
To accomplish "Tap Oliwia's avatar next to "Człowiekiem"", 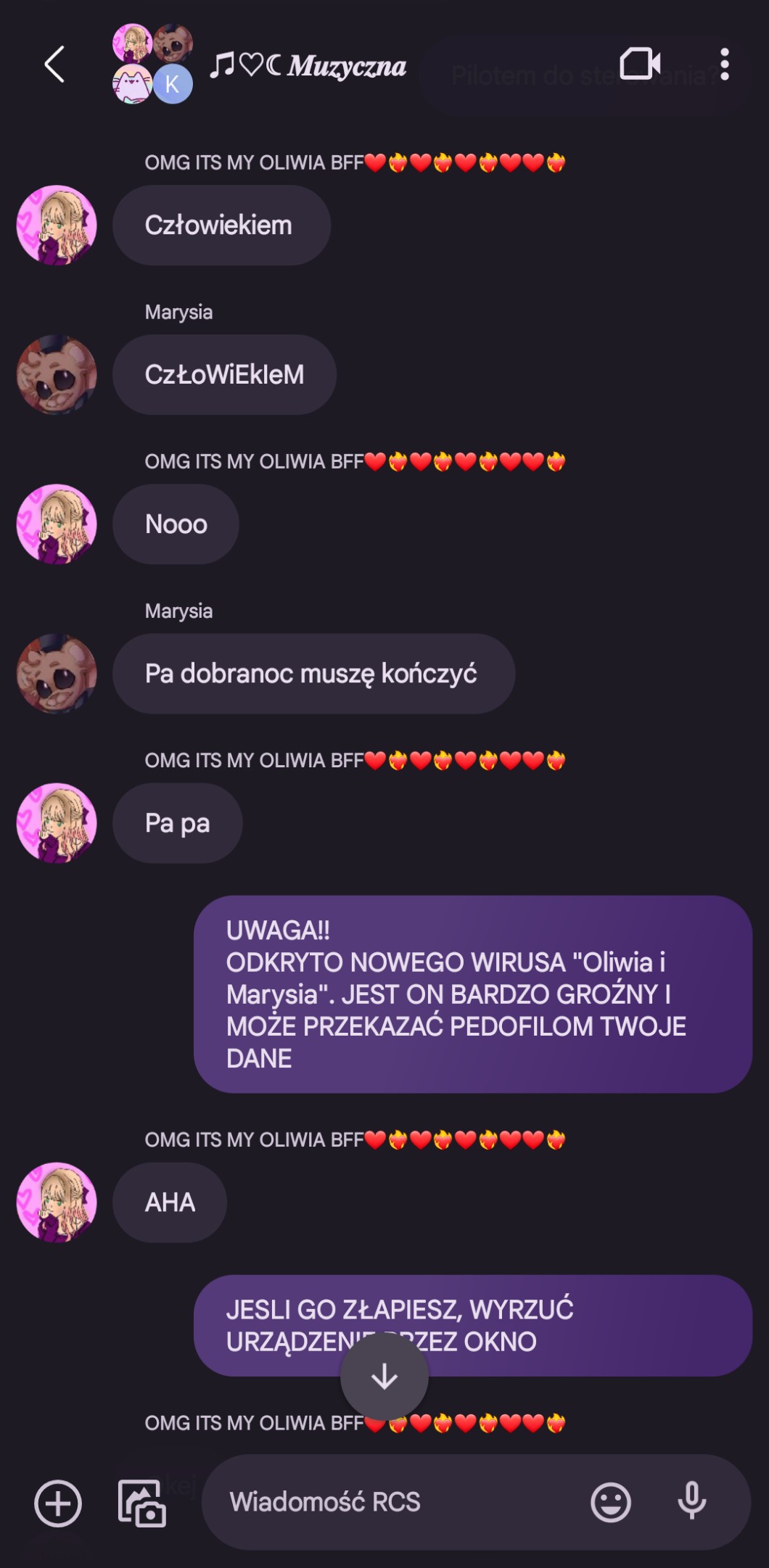I will point(57,225).
